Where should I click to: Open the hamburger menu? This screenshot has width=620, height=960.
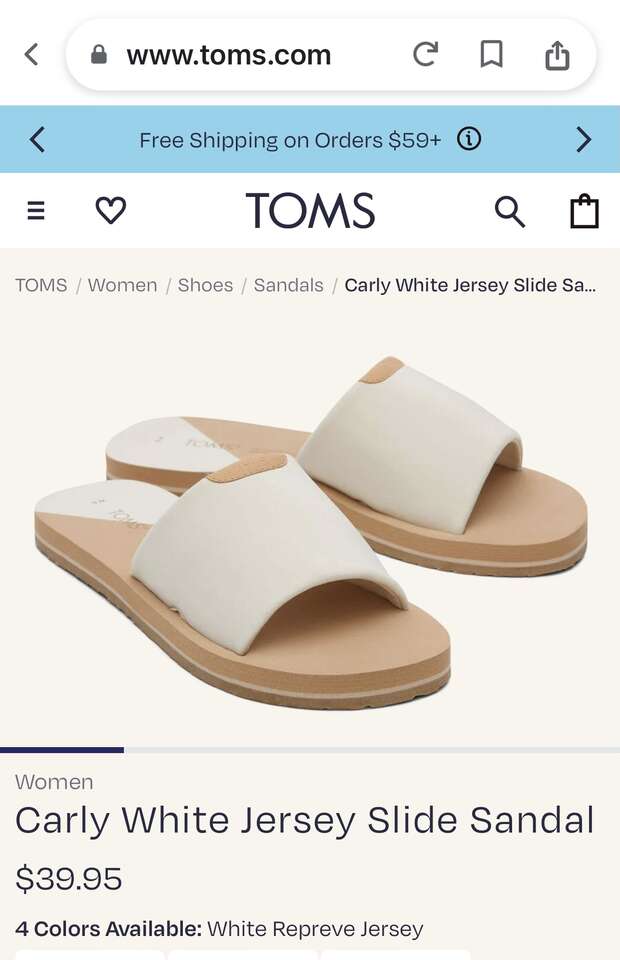[36, 211]
